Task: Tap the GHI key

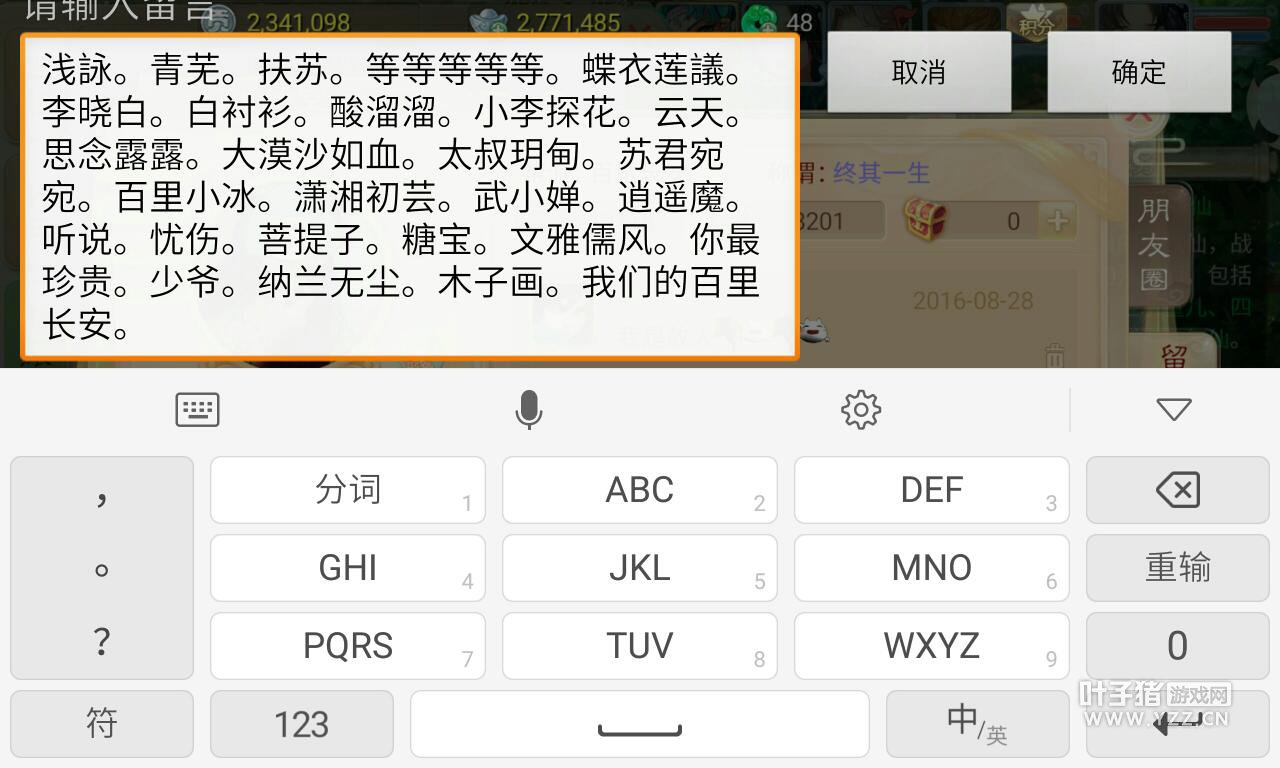Action: click(347, 568)
